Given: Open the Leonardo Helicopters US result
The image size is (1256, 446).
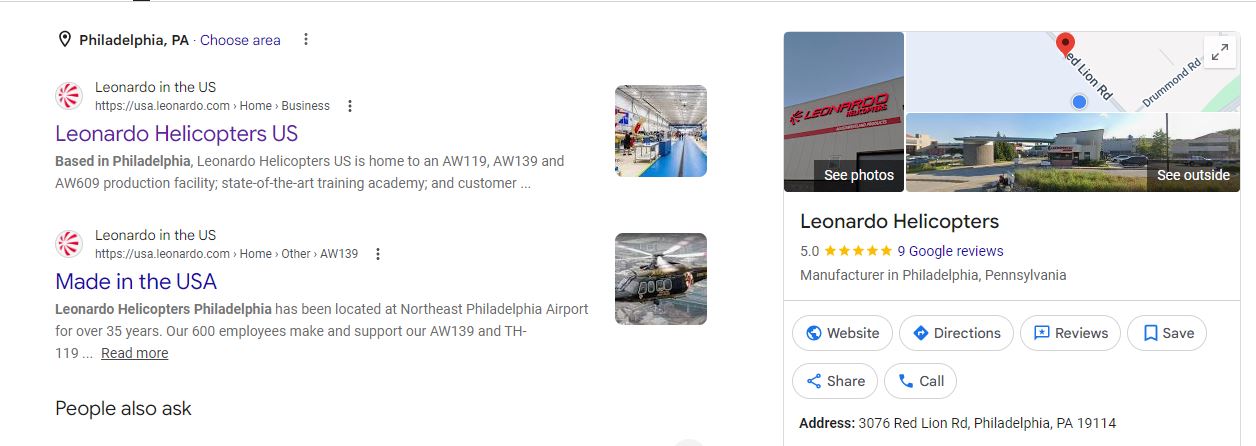Looking at the screenshot, I should click(176, 133).
